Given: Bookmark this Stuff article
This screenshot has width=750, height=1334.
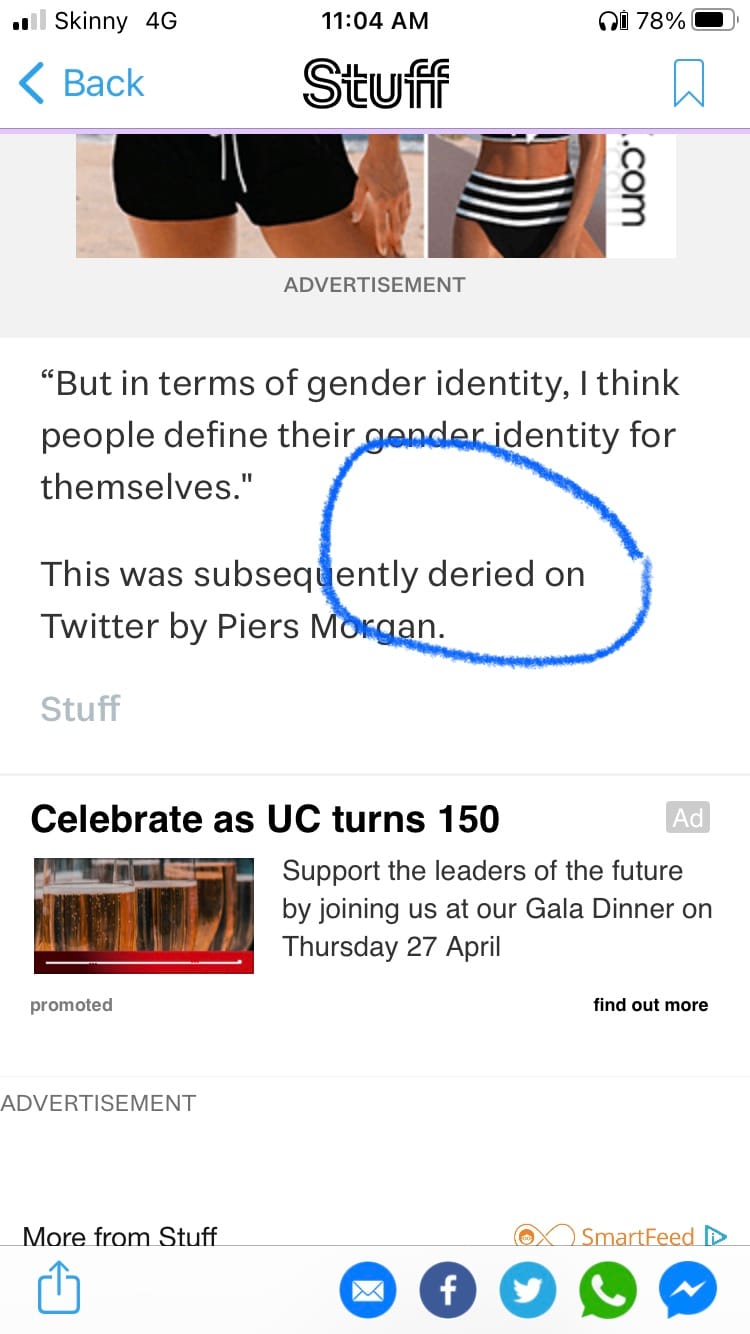Looking at the screenshot, I should point(689,83).
